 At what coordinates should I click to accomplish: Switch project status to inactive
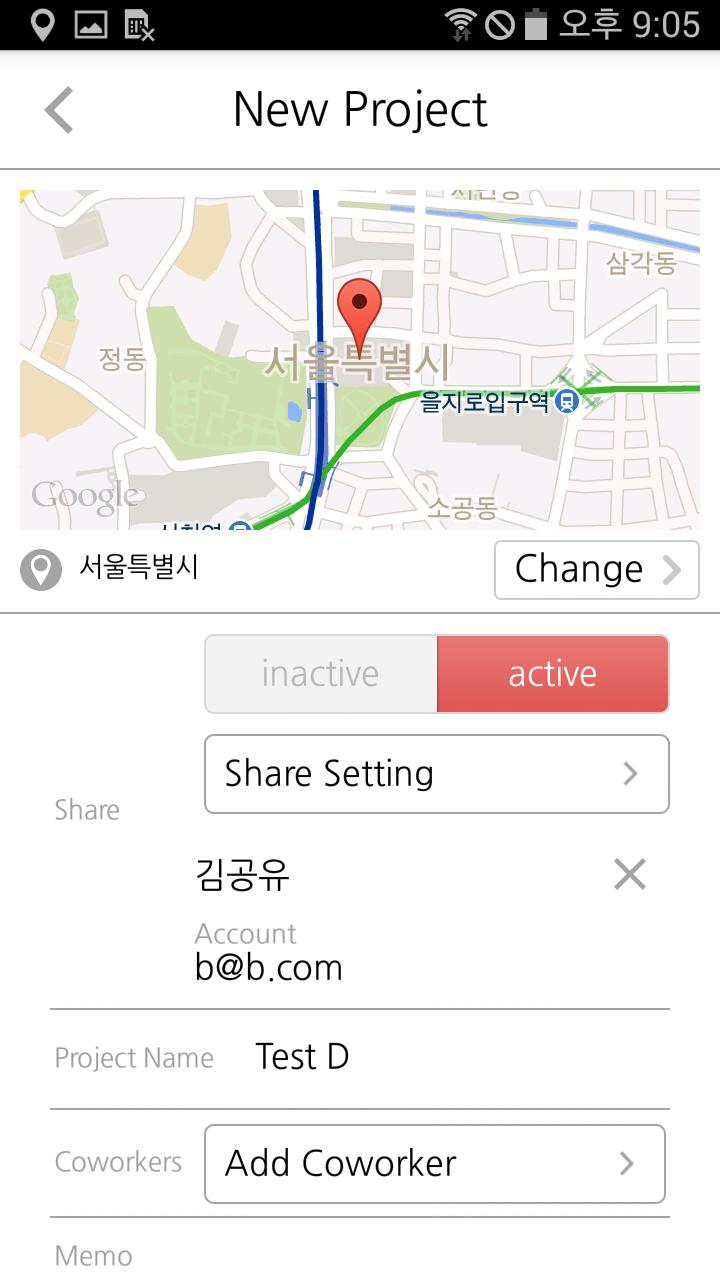pyautogui.click(x=321, y=674)
